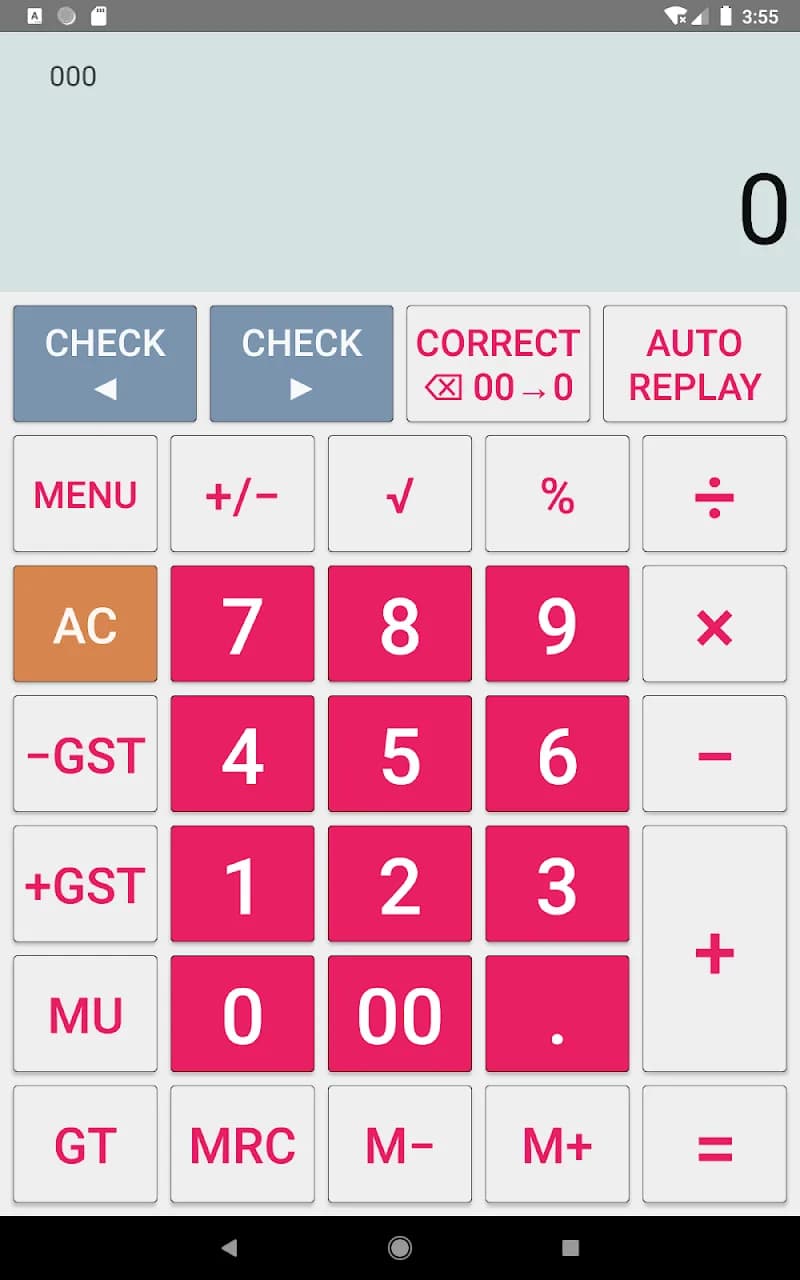
Task: Step forward with CHECK ►
Action: click(x=302, y=363)
